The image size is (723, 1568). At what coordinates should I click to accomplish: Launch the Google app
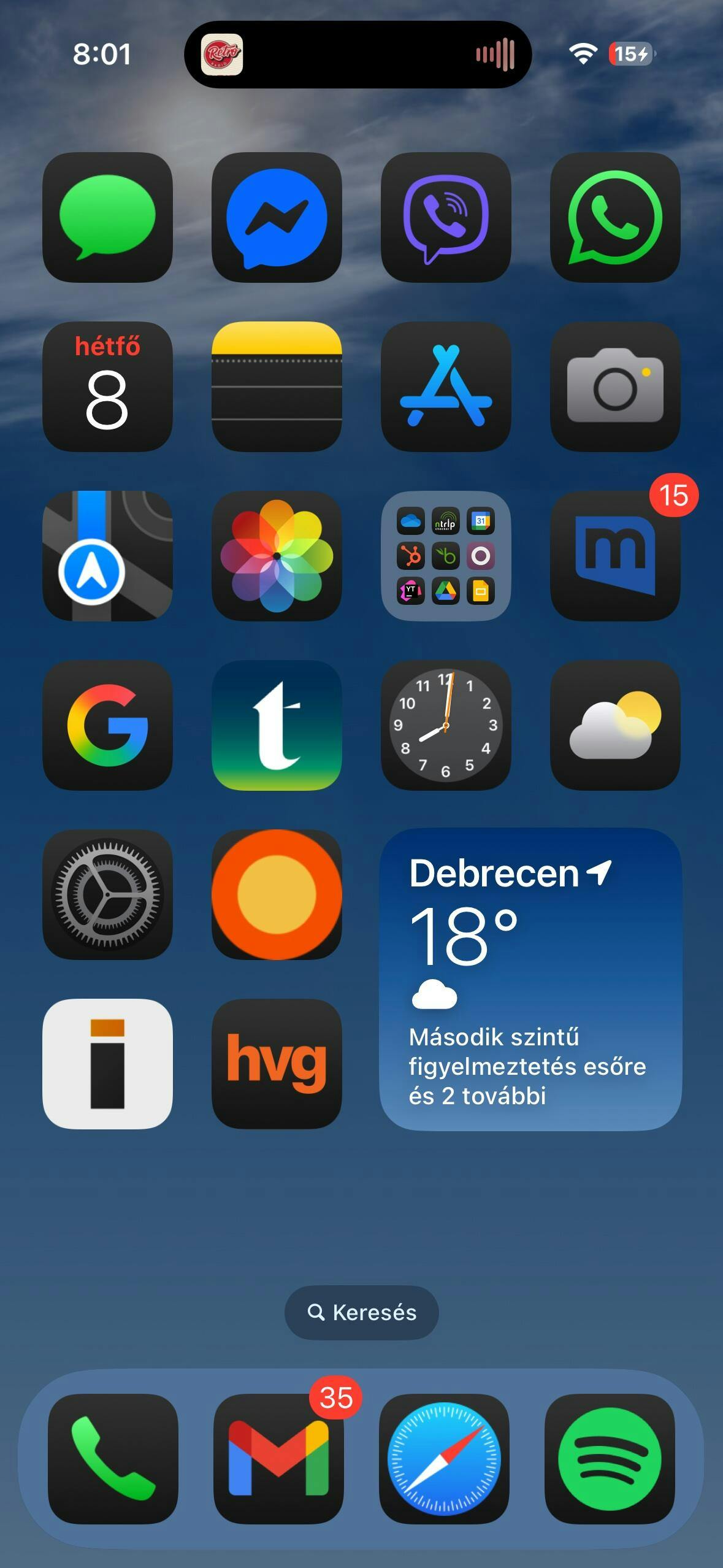[x=107, y=725]
